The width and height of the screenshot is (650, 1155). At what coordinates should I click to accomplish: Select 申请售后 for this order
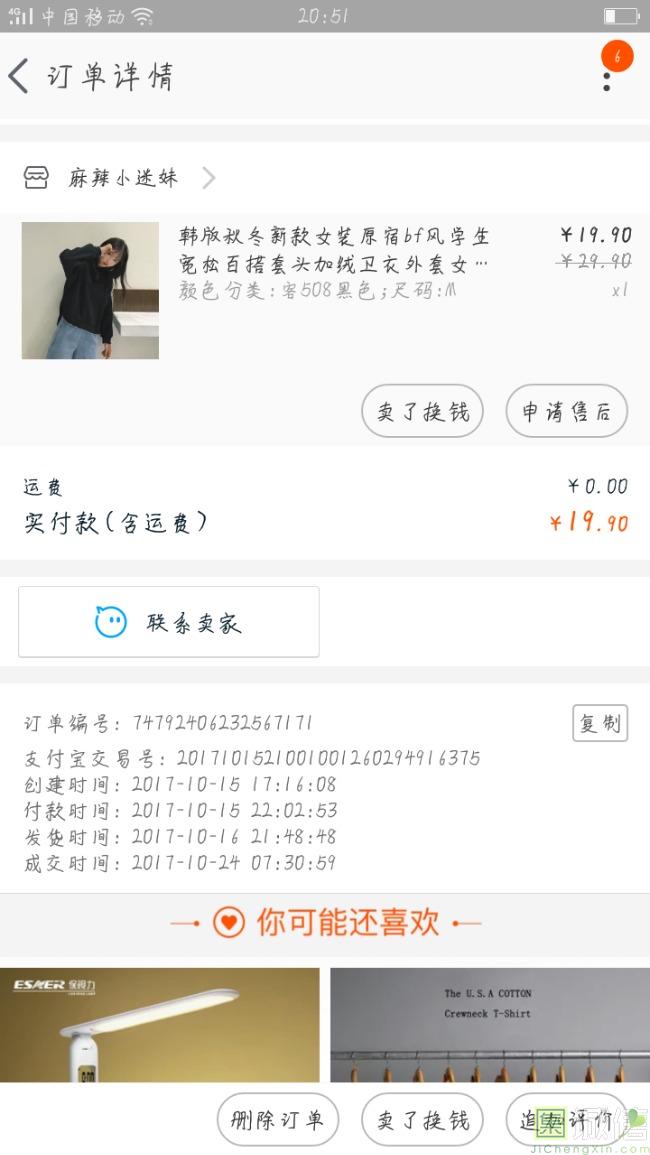pyautogui.click(x=566, y=411)
